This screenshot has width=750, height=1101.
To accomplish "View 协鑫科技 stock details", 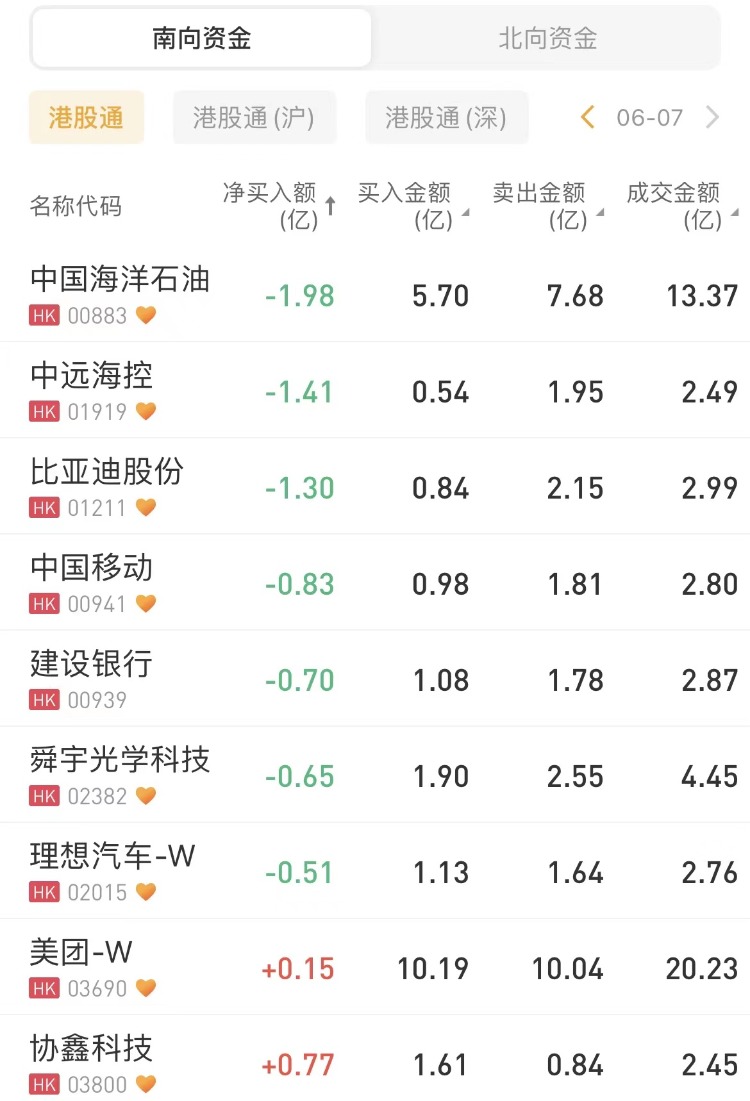I will (x=92, y=1062).
